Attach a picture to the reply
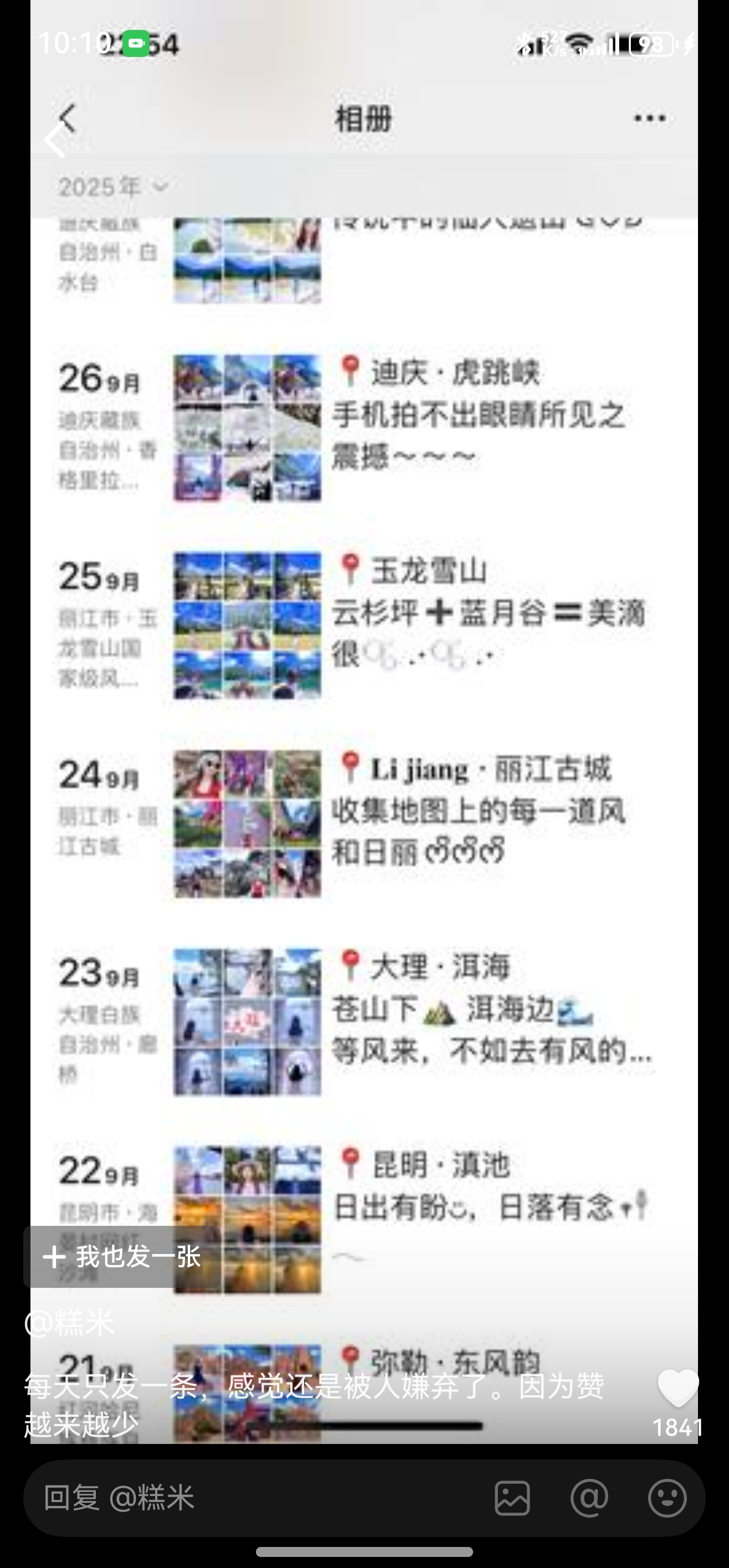Viewport: 729px width, 1568px height. (x=512, y=1498)
